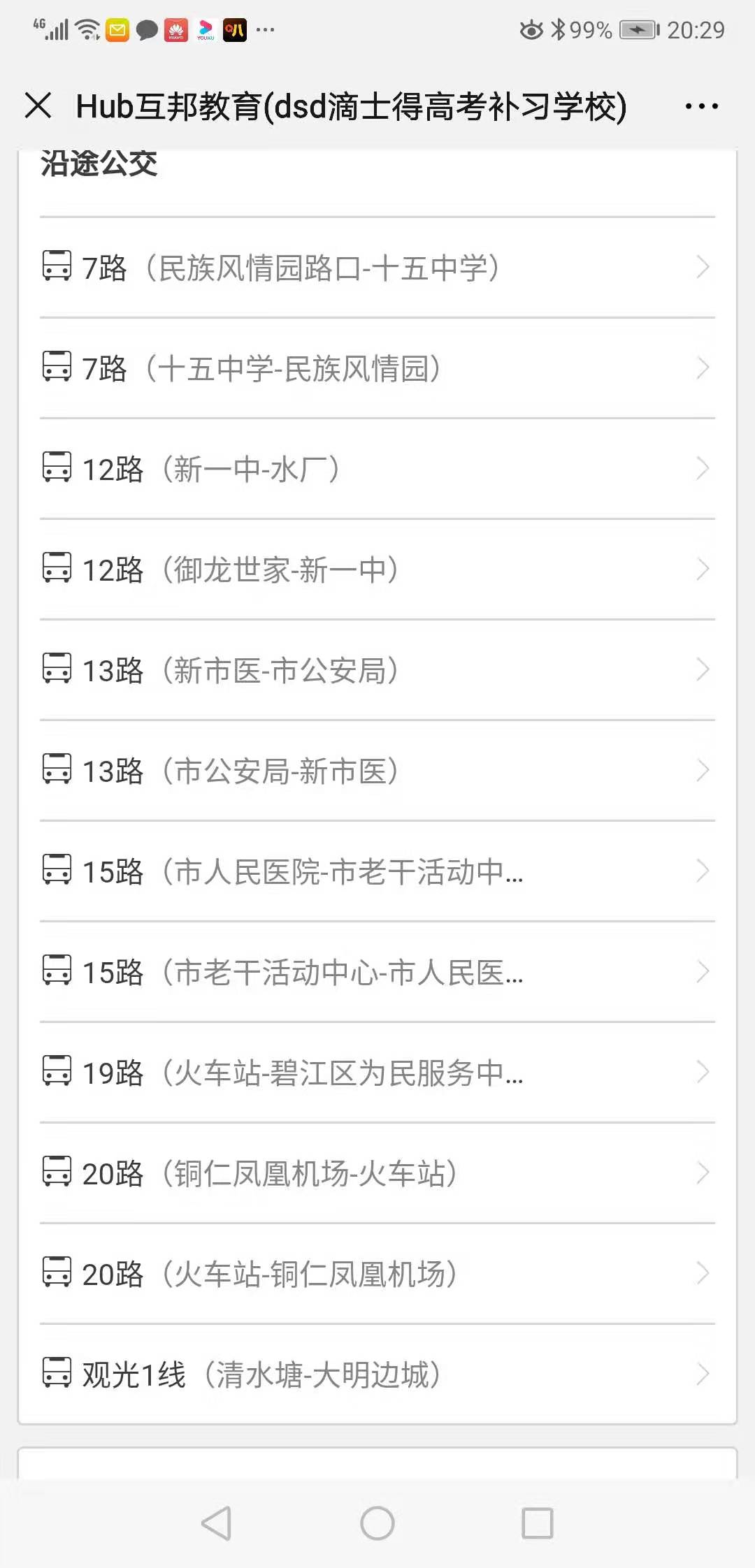
Task: Return to the phone home screen
Action: [x=377, y=1523]
